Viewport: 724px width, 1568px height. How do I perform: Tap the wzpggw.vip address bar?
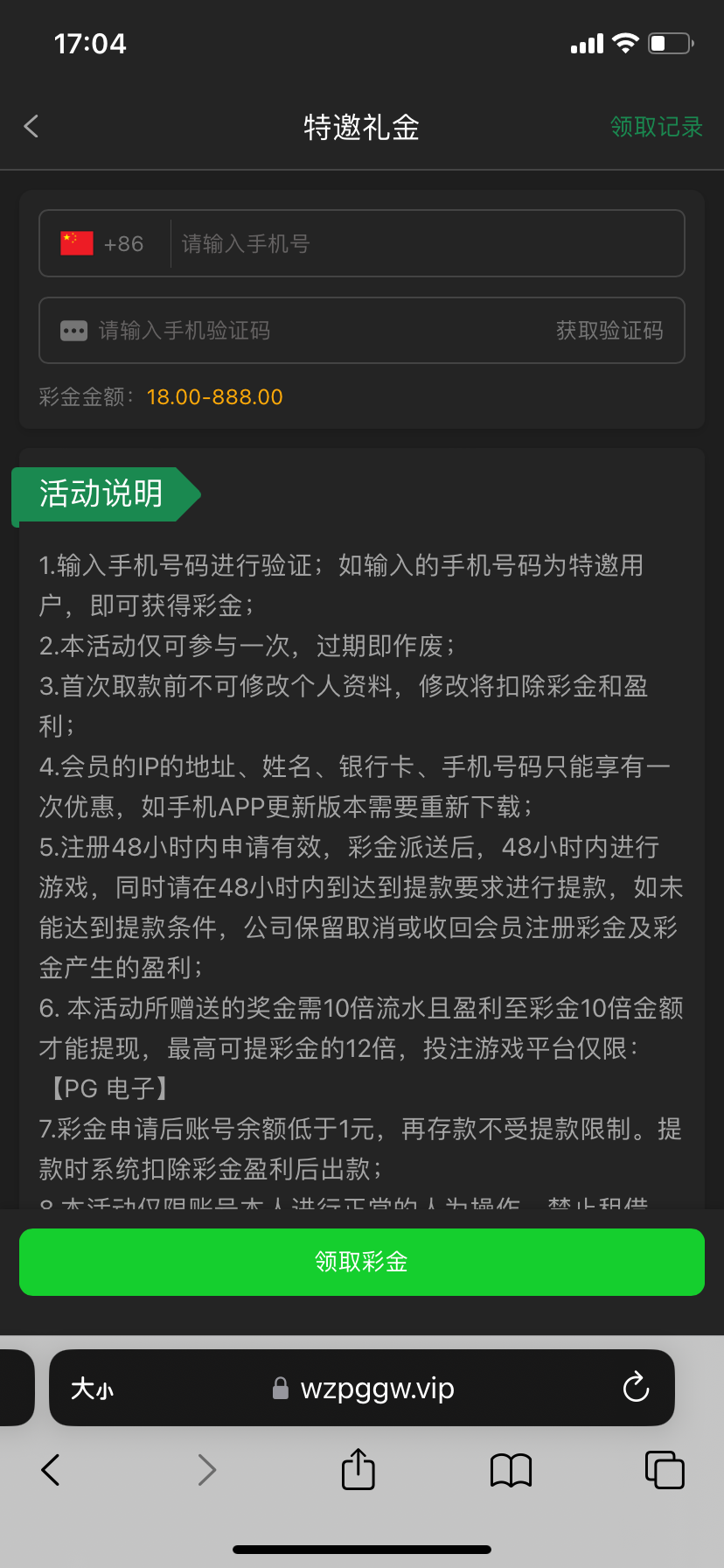tap(376, 1389)
